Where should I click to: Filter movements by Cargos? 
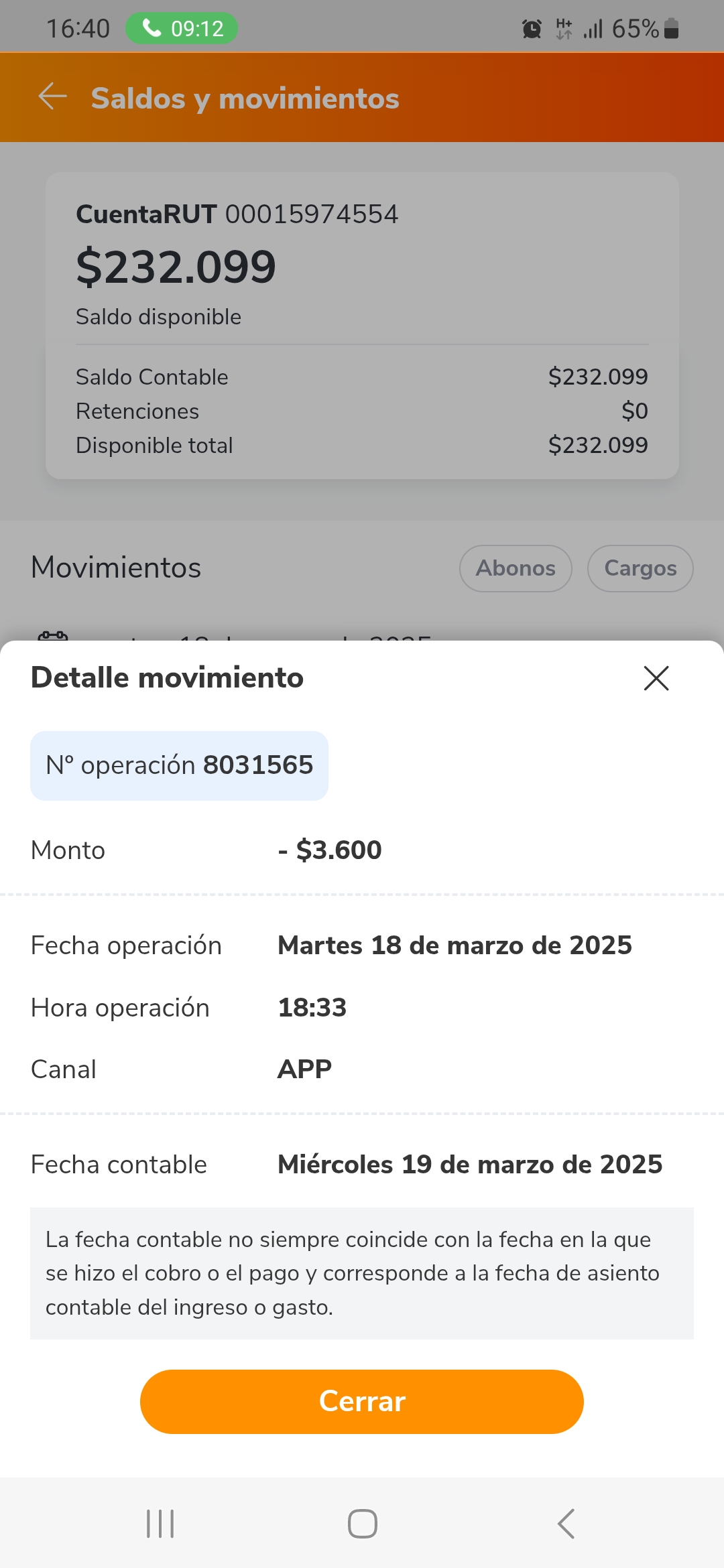pyautogui.click(x=640, y=568)
